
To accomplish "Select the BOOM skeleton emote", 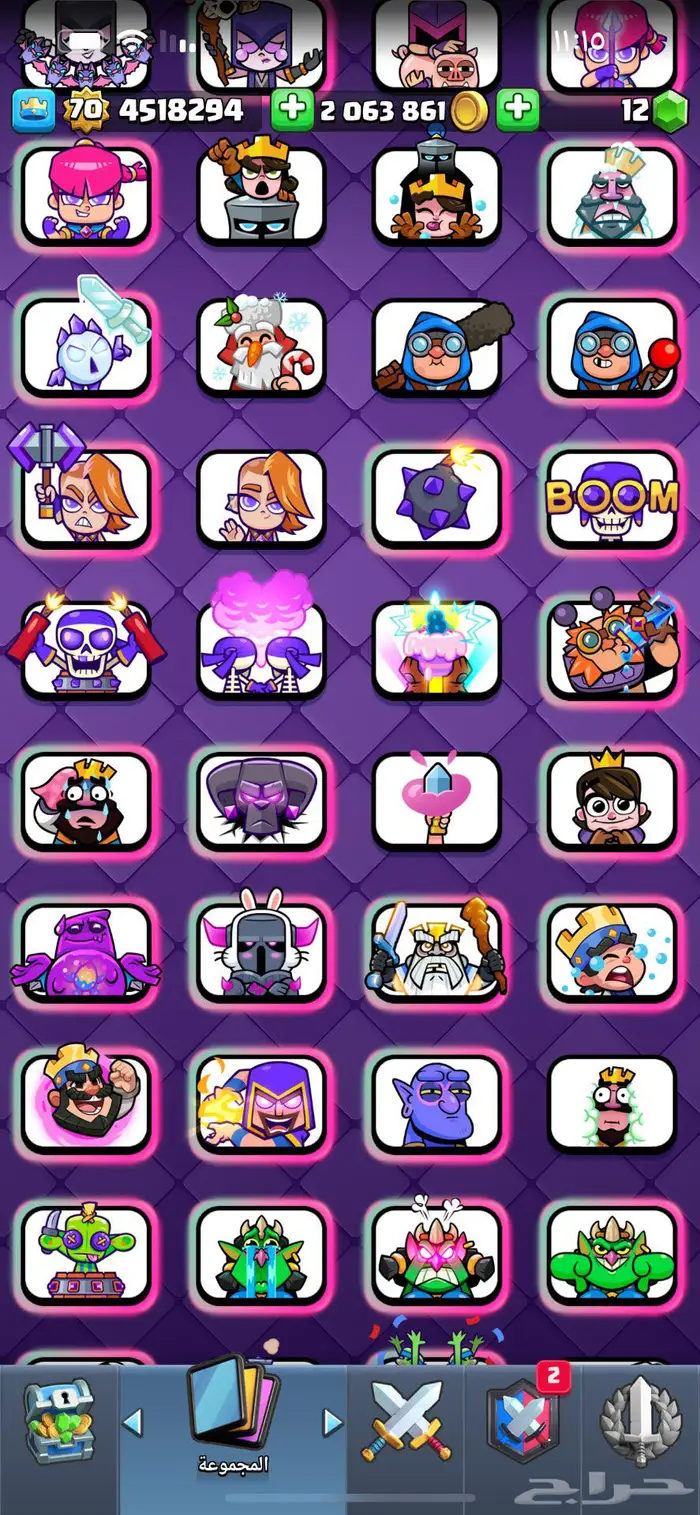I will [x=611, y=497].
